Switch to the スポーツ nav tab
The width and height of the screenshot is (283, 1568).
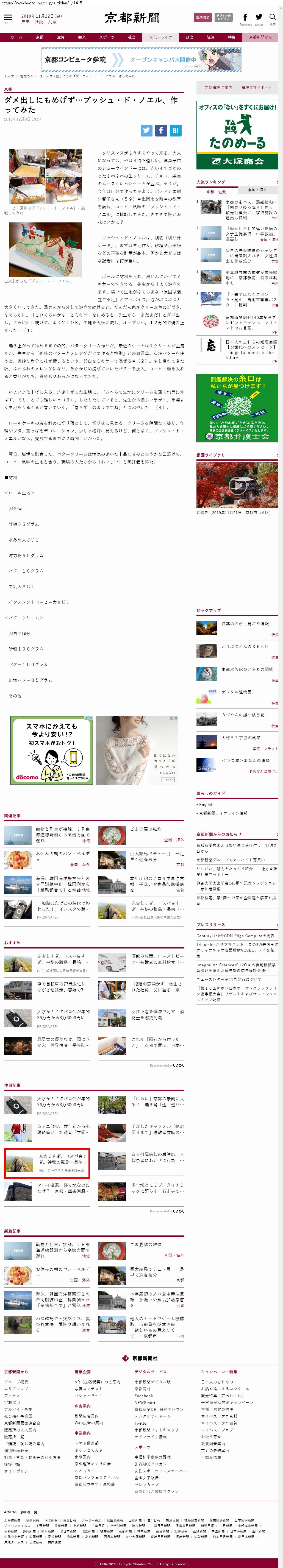pyautogui.click(x=107, y=37)
